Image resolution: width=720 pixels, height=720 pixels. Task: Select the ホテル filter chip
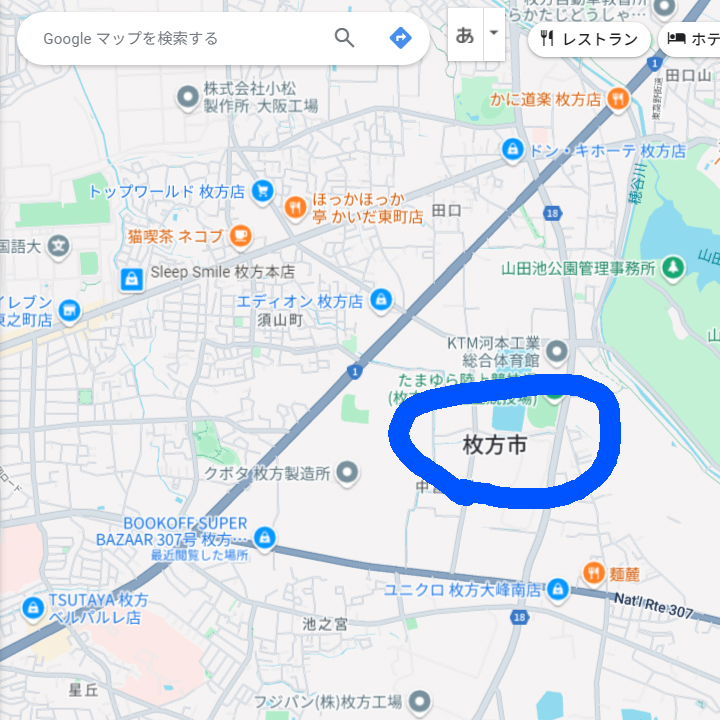(692, 39)
